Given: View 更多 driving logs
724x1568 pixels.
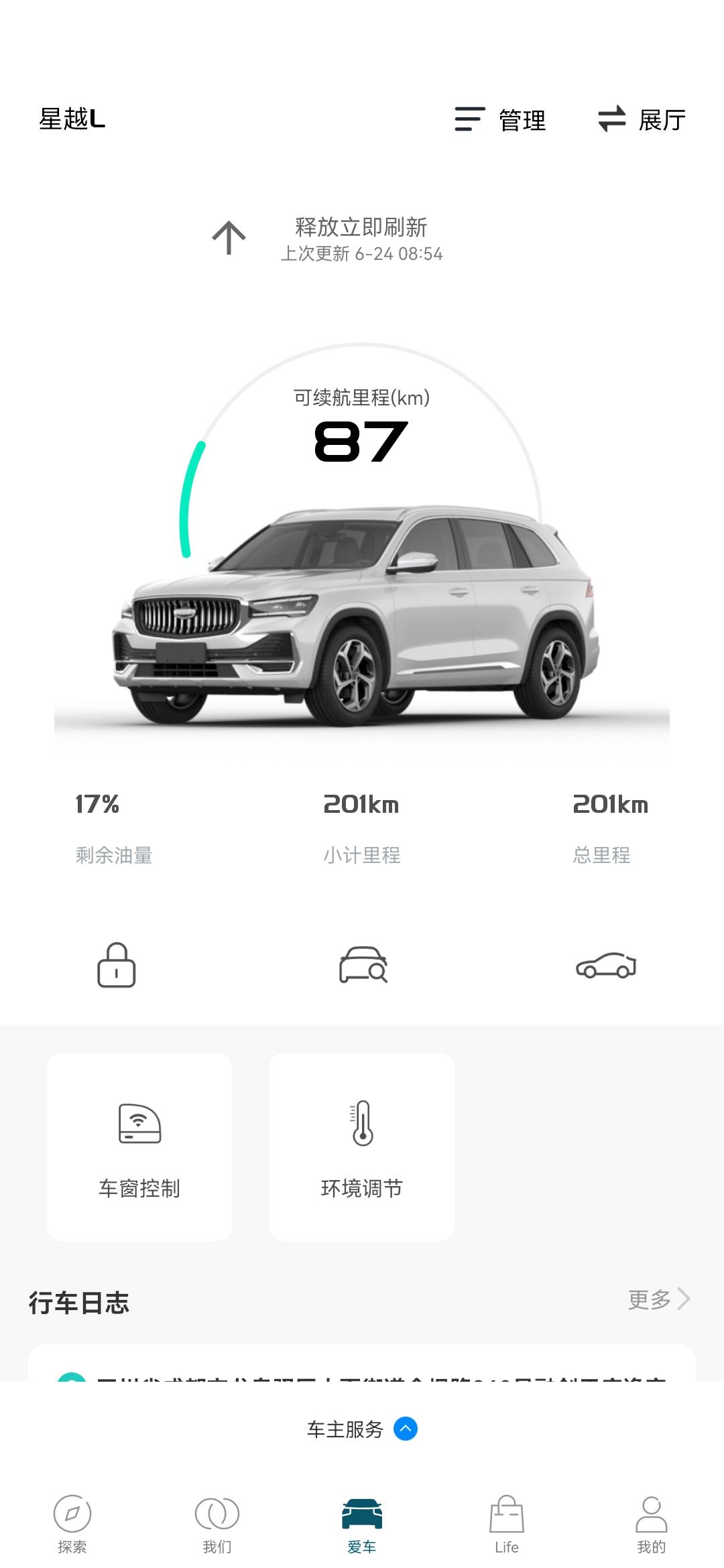Looking at the screenshot, I should tap(659, 1299).
